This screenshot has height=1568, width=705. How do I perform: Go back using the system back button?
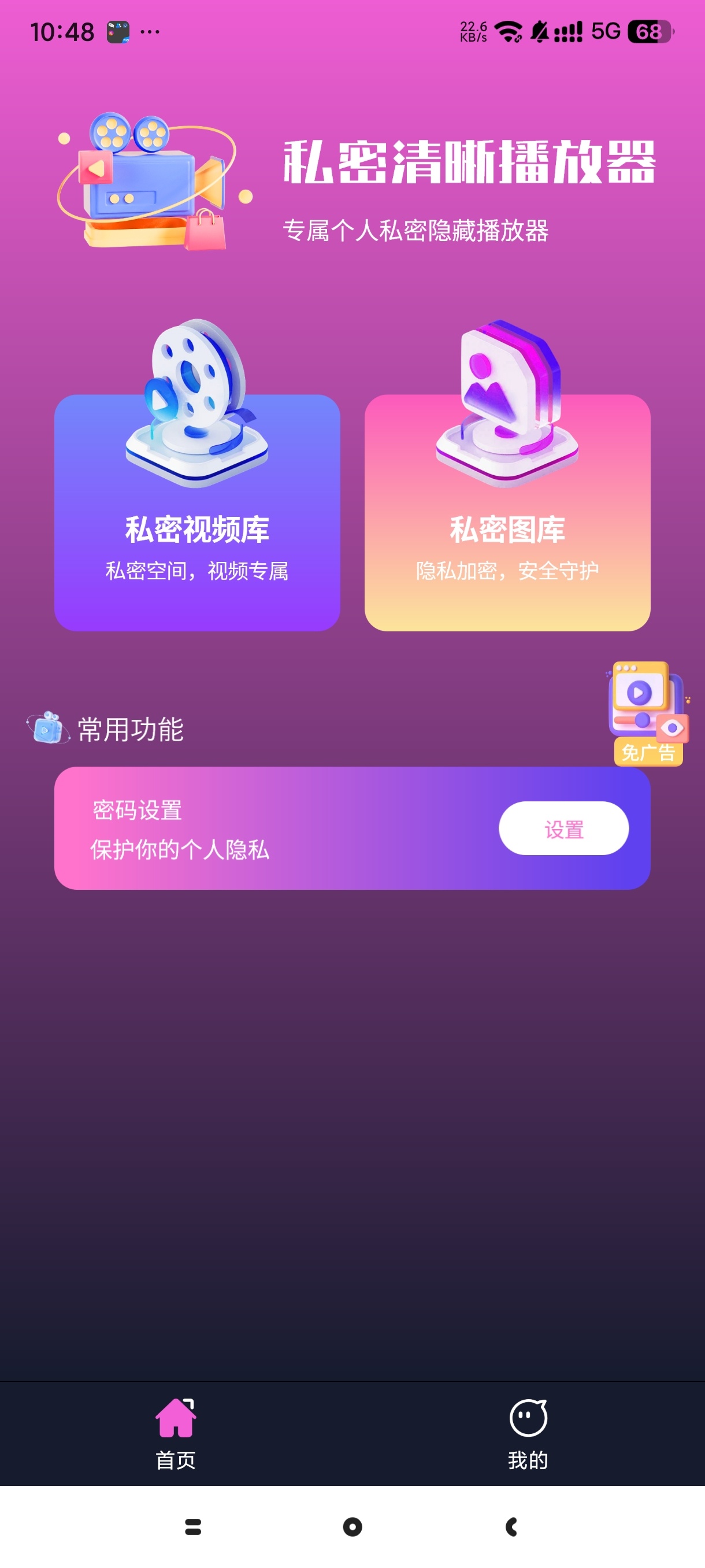click(x=511, y=1526)
